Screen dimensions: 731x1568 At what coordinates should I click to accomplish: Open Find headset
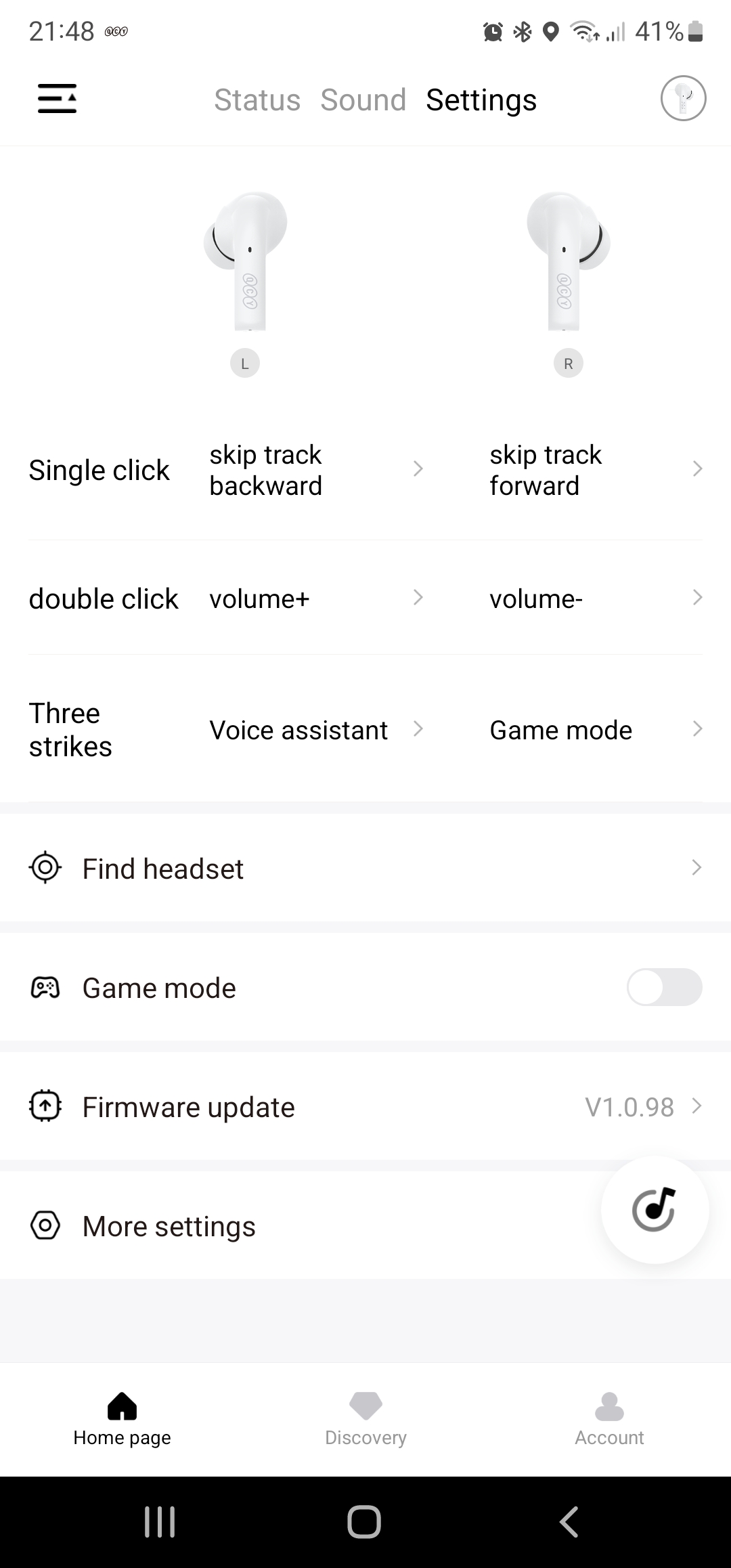coord(365,869)
